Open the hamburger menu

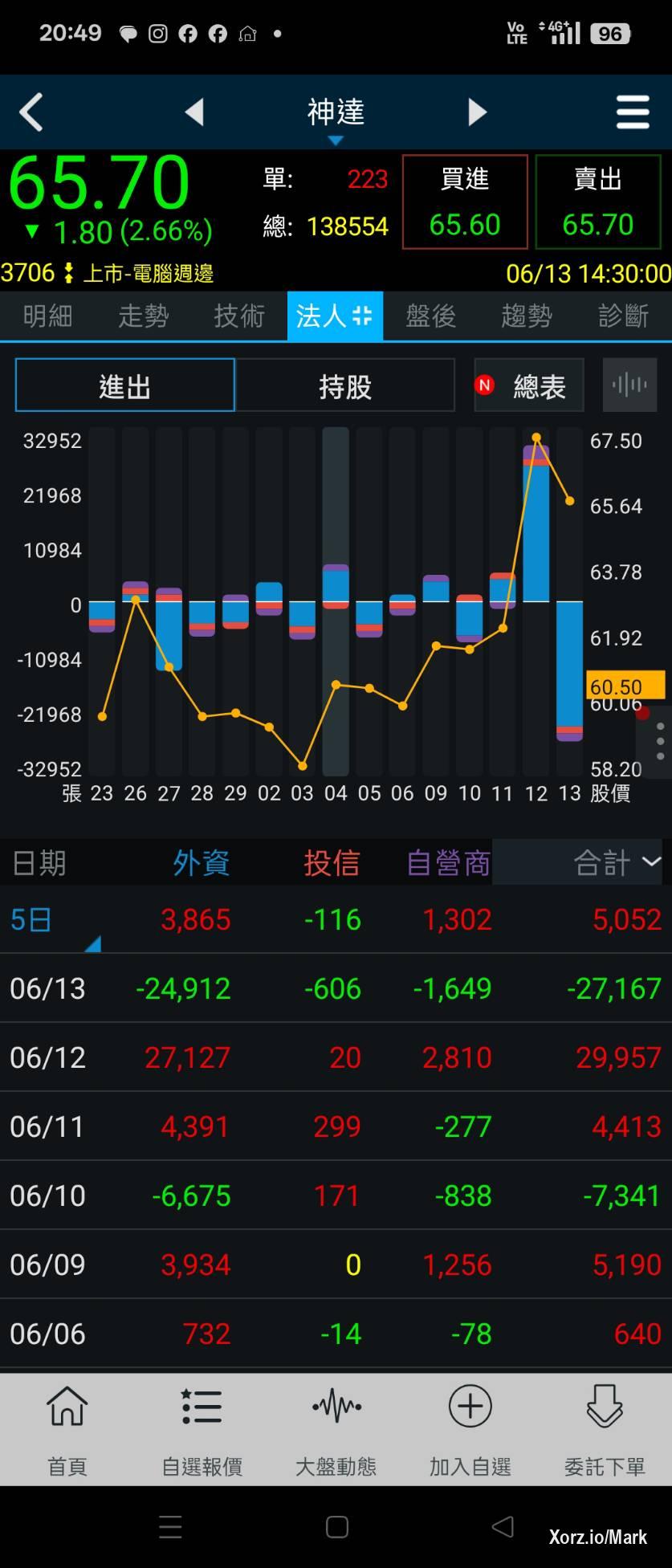632,112
